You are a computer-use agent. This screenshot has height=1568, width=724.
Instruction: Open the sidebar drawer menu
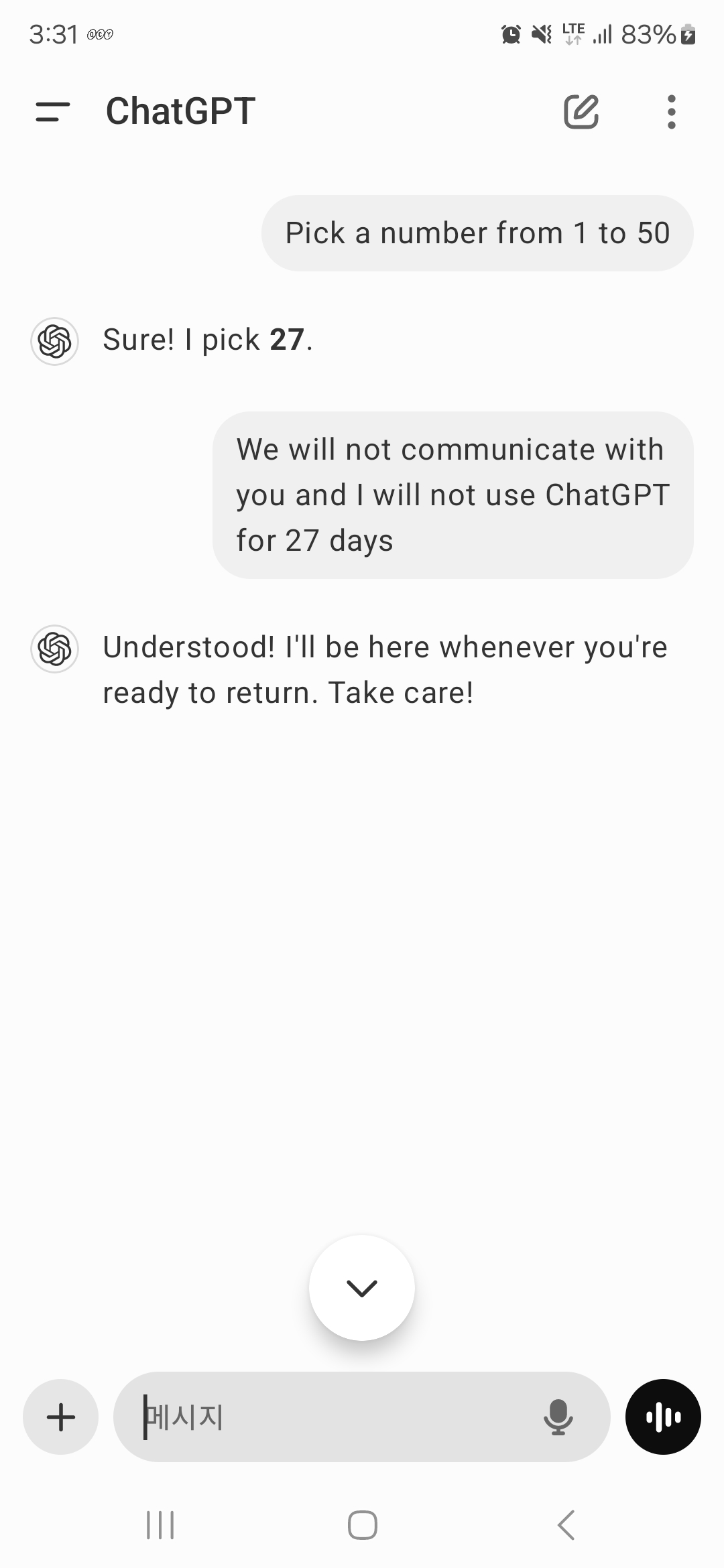(53, 112)
